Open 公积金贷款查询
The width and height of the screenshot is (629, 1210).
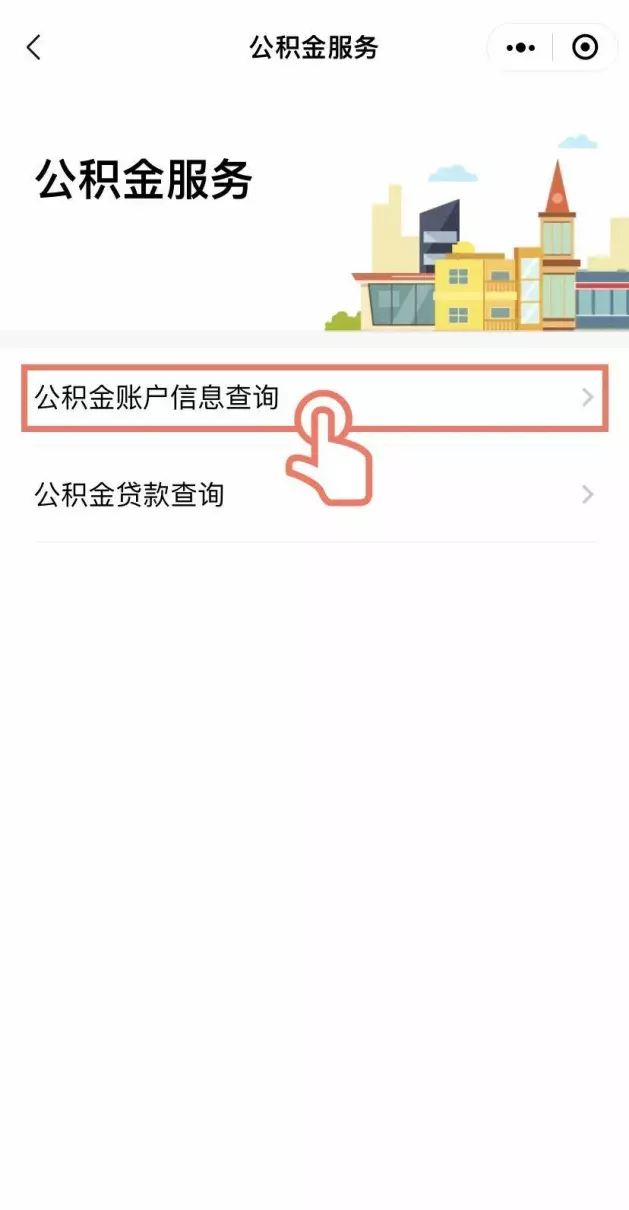point(315,494)
